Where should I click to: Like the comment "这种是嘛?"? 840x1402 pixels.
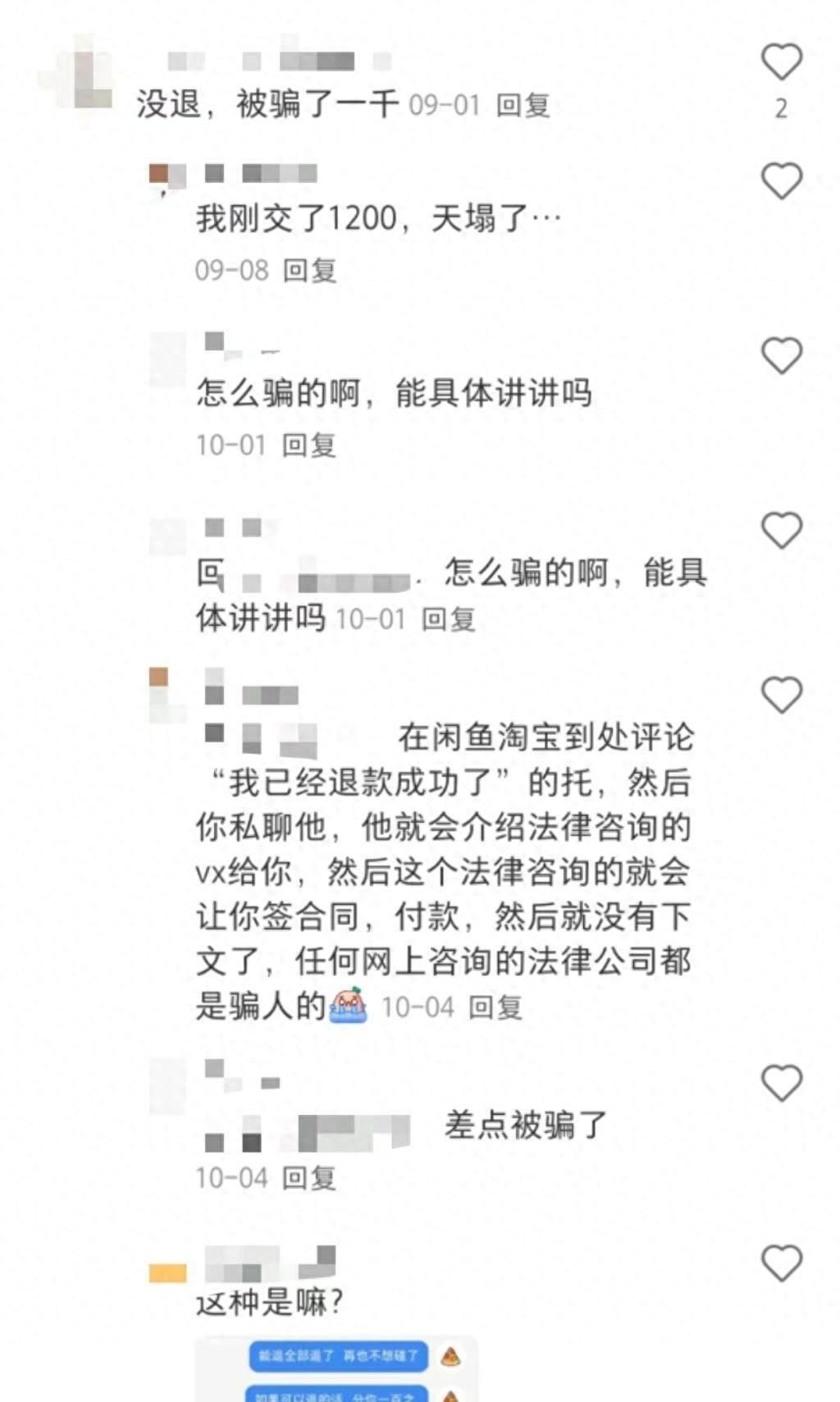tap(781, 1263)
